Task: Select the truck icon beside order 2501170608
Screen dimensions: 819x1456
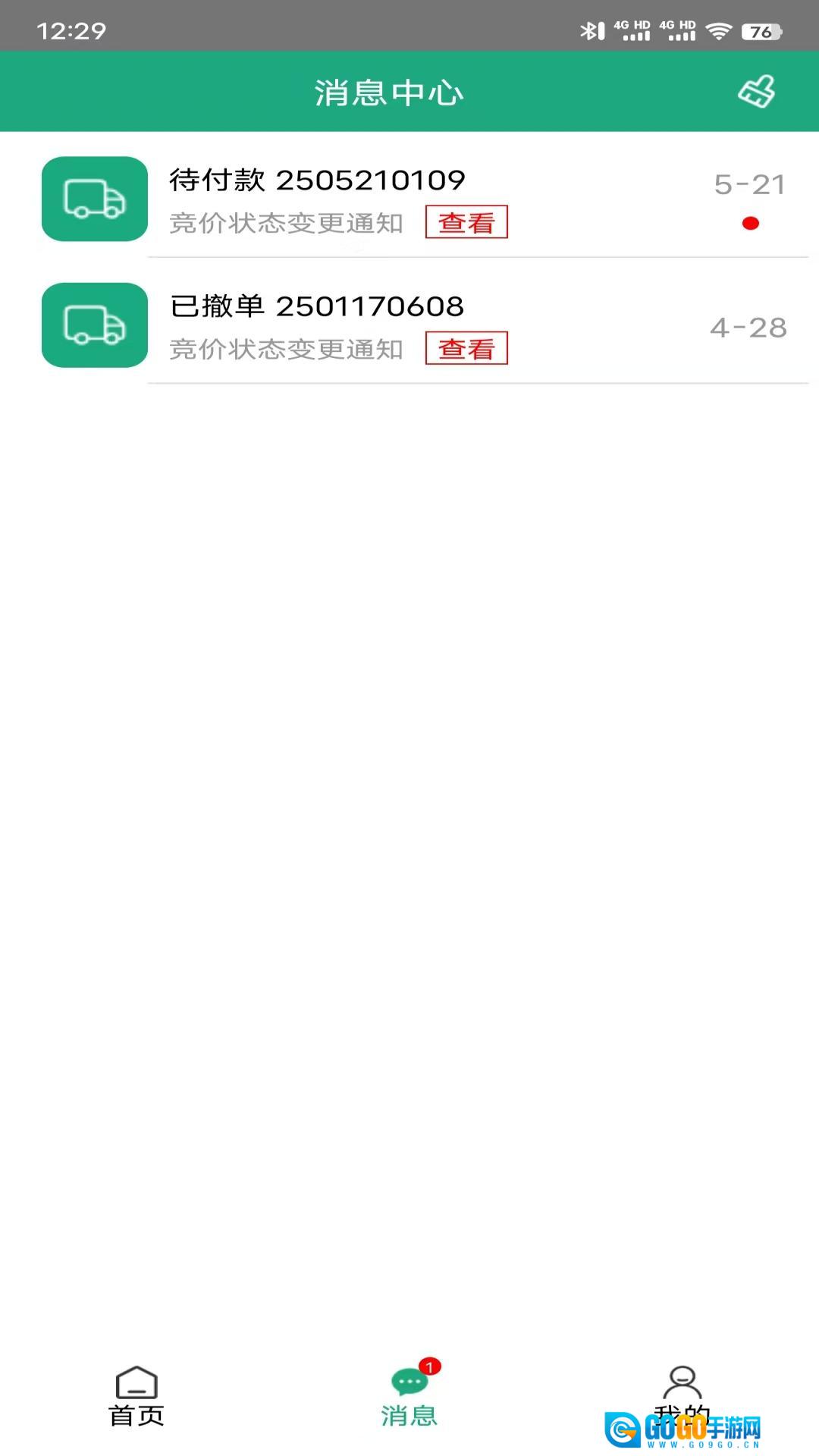Action: (x=93, y=325)
